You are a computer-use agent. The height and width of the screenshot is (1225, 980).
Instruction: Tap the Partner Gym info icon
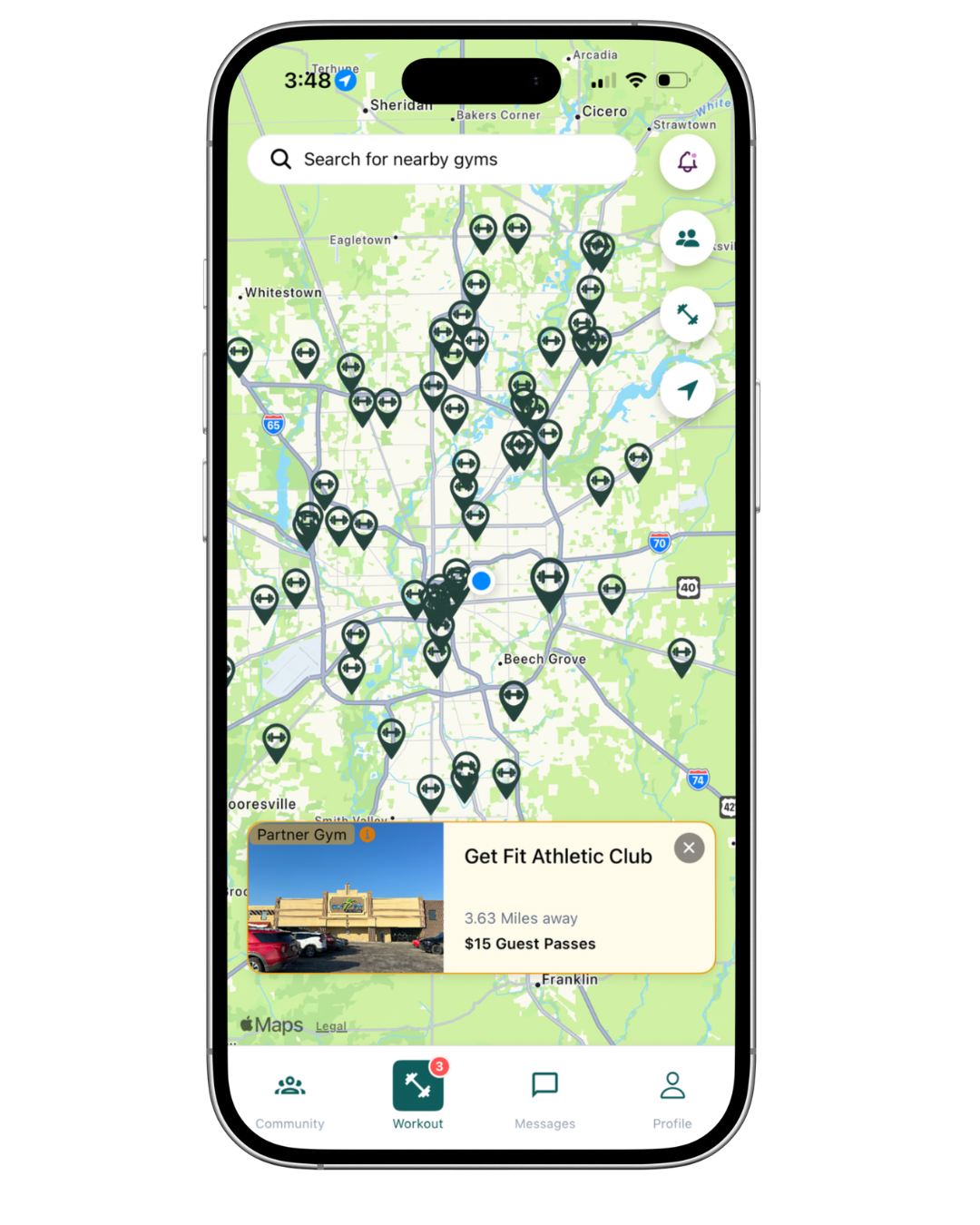click(367, 834)
